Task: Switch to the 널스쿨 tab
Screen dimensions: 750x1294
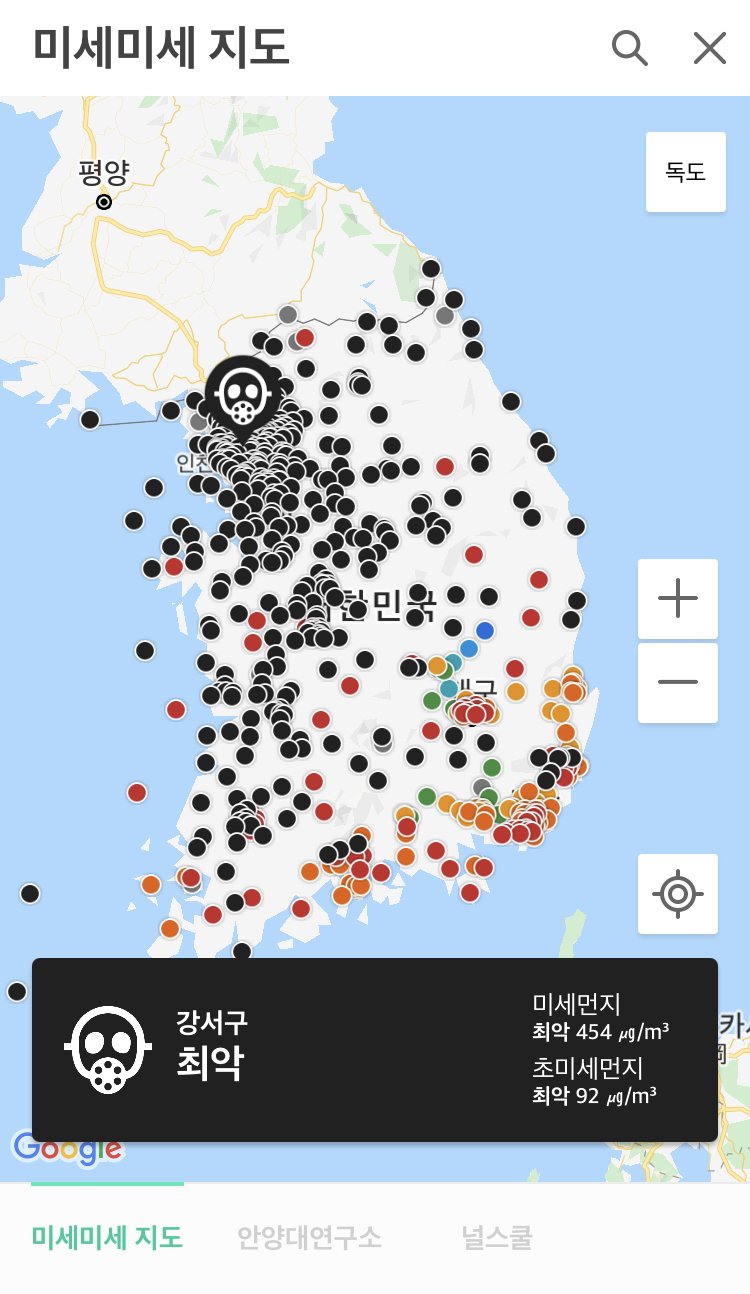Action: (x=496, y=1238)
